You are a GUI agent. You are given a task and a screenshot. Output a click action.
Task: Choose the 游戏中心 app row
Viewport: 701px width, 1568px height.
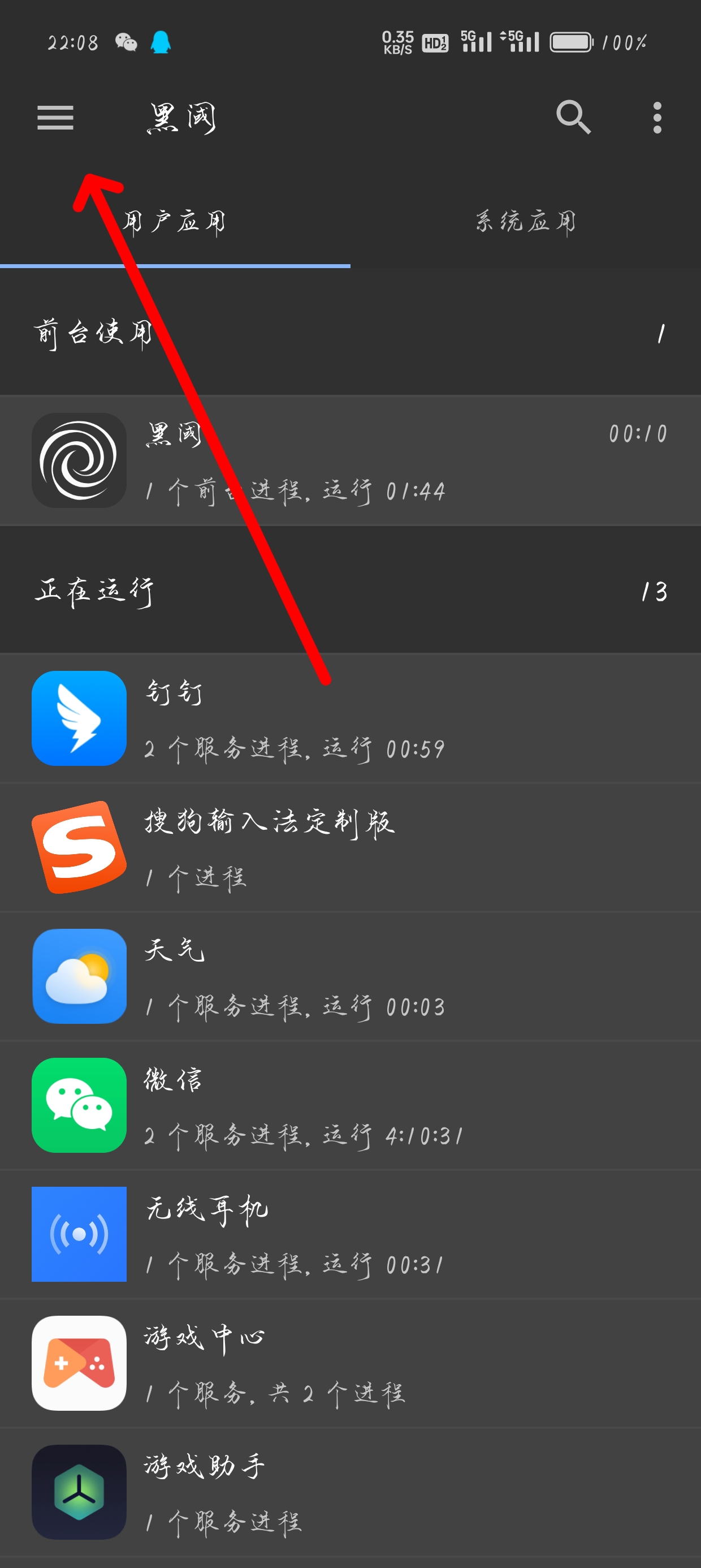[350, 1363]
